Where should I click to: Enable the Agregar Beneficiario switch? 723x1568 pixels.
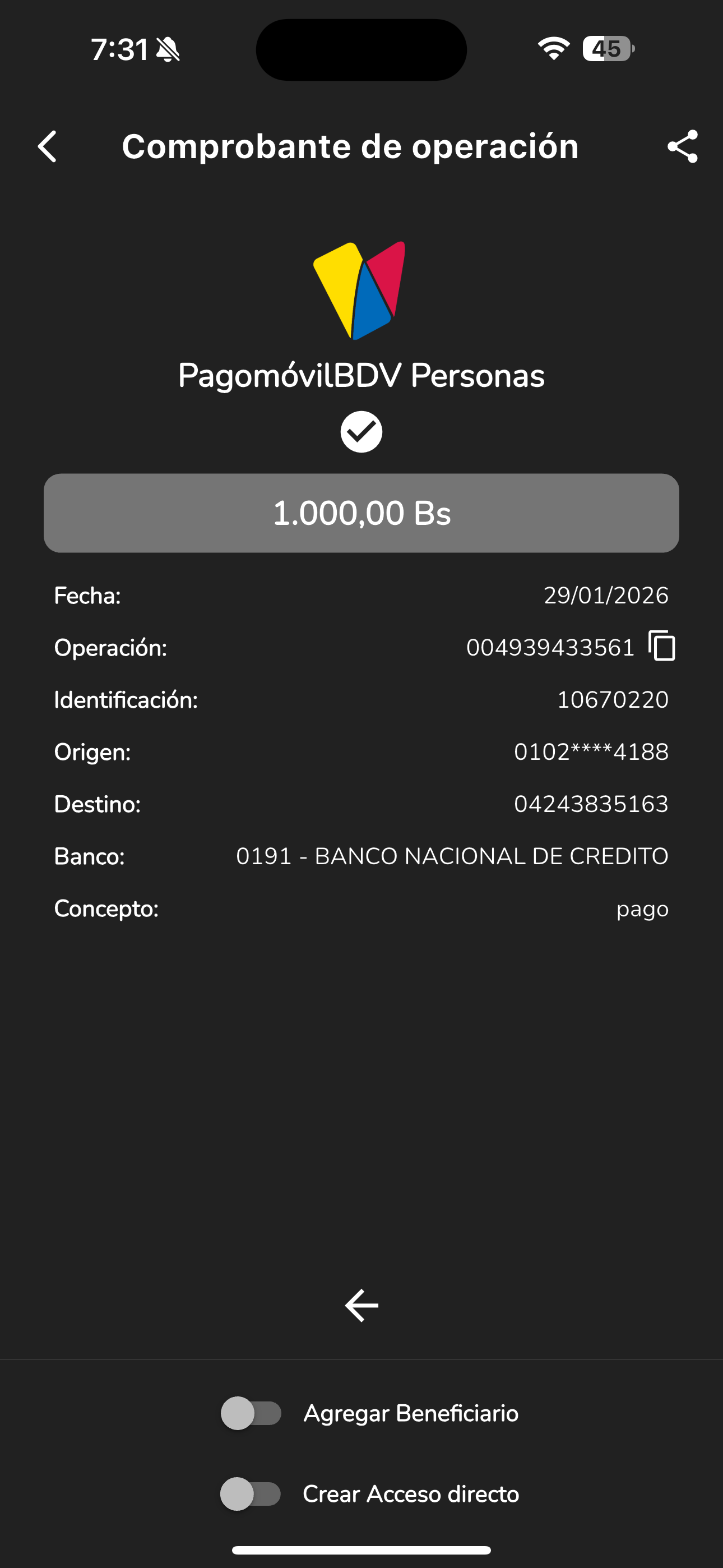click(251, 1413)
